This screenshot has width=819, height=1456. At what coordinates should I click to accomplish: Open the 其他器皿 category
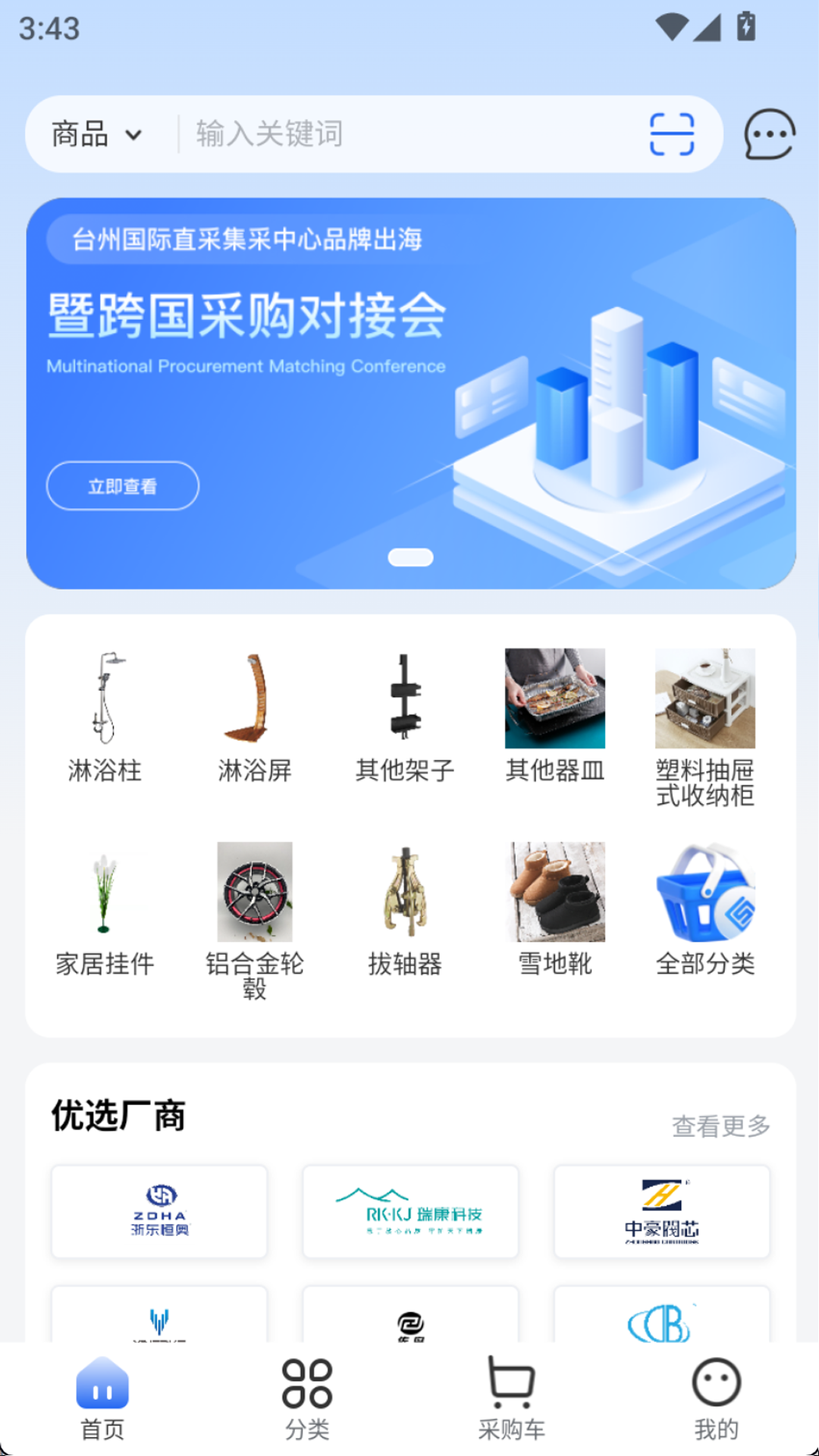[x=555, y=717]
